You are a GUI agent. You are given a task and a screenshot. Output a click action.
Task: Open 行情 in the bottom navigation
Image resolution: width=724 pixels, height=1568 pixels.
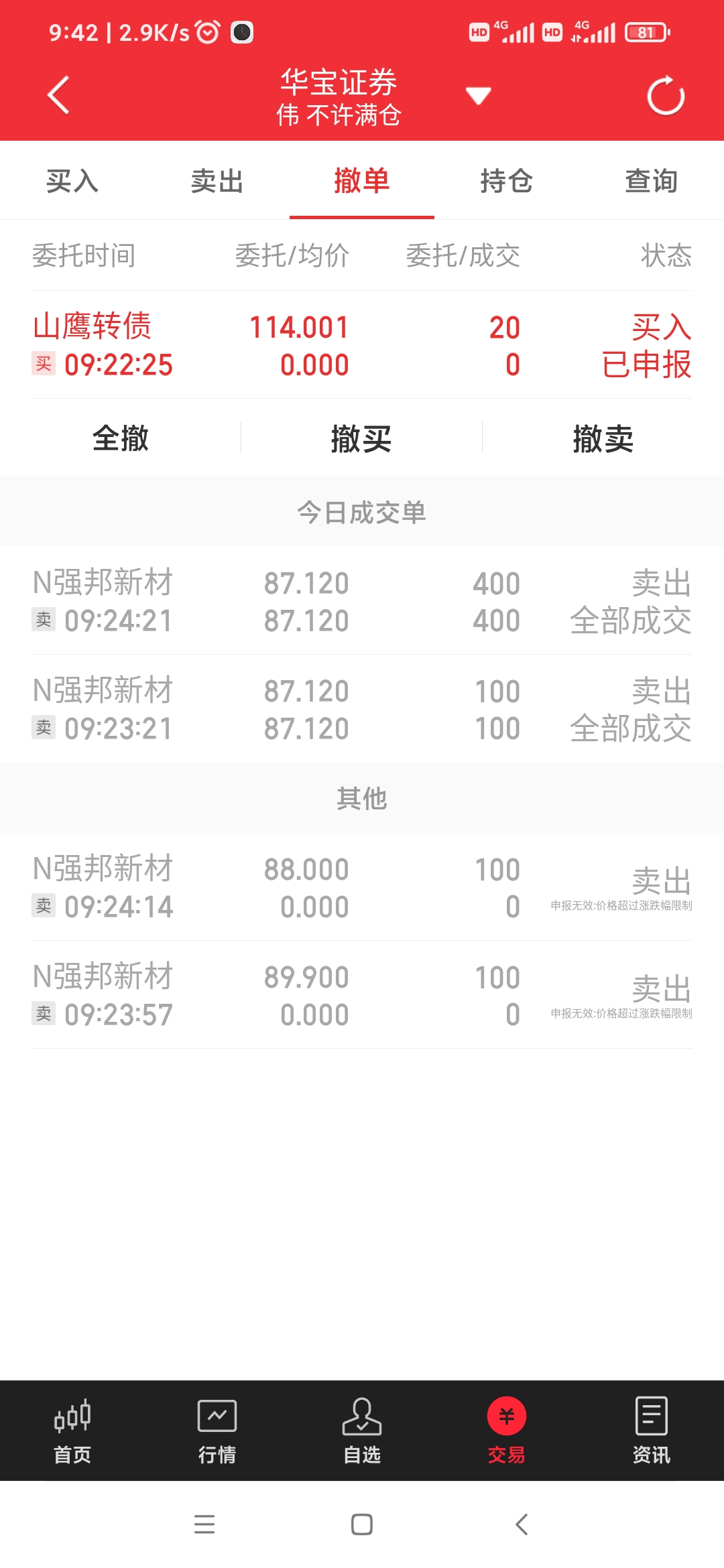tap(217, 1431)
